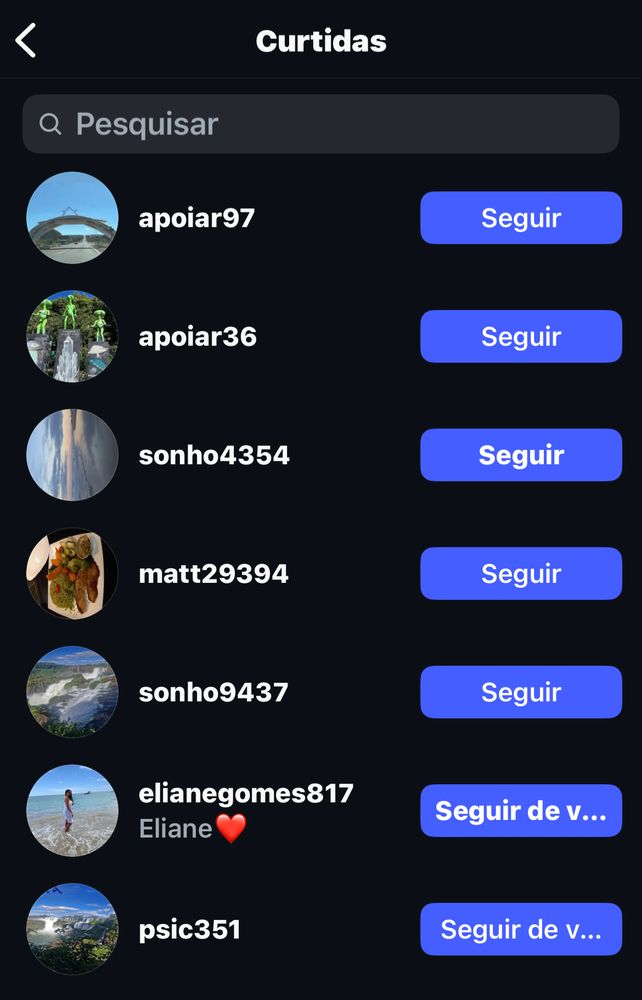
Task: Open psic351's profile
Action: click(189, 930)
